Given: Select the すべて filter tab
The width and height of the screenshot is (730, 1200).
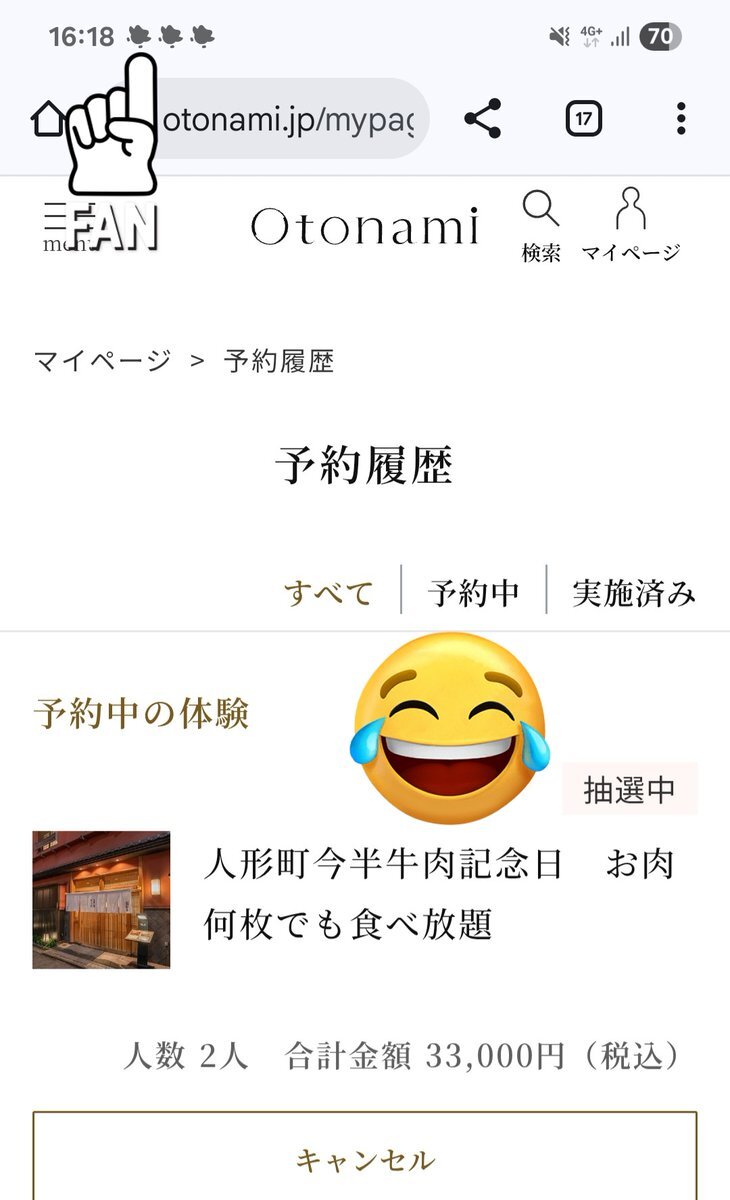Looking at the screenshot, I should pos(328,593).
